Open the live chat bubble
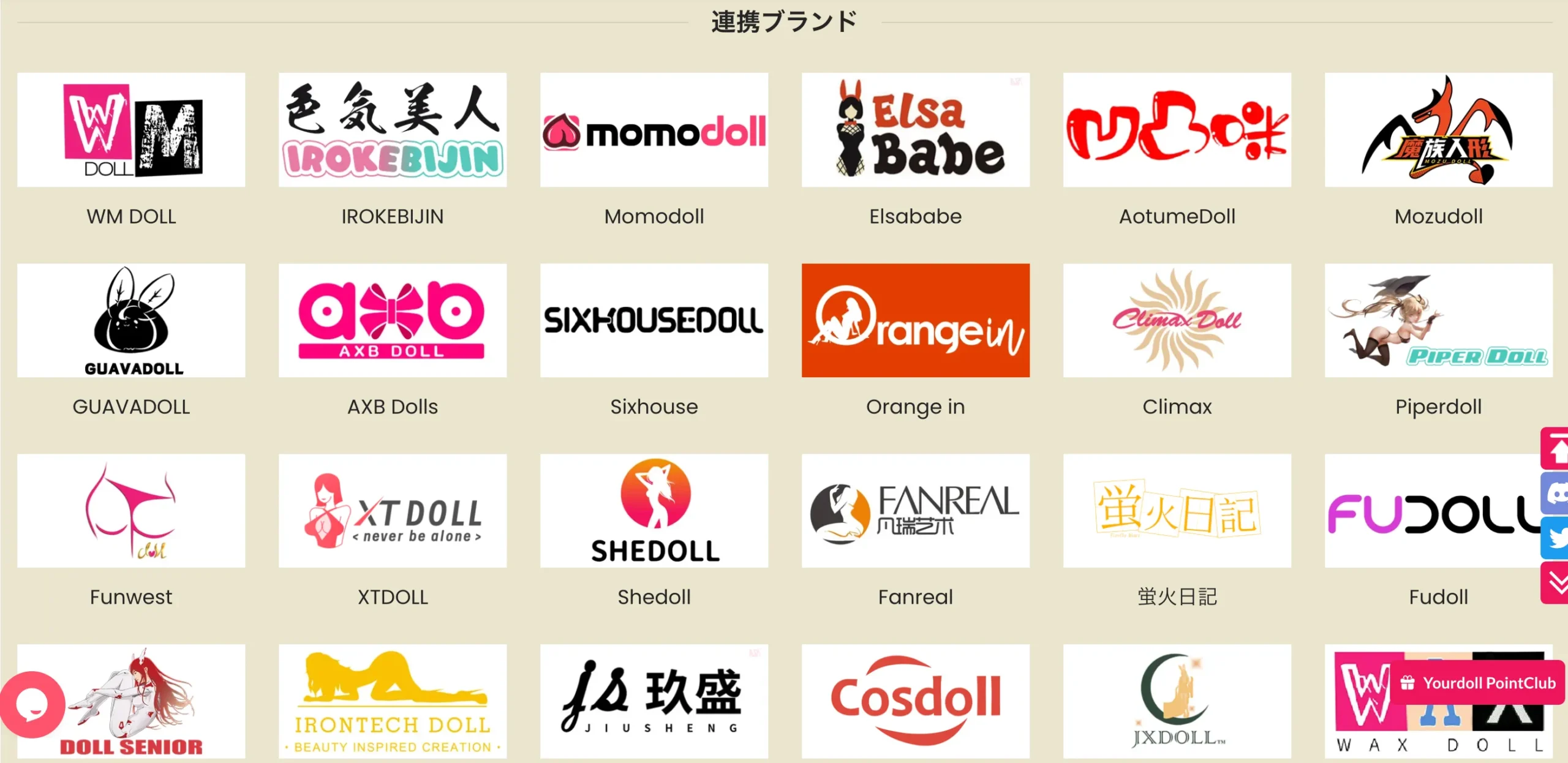1568x763 pixels. (x=32, y=704)
